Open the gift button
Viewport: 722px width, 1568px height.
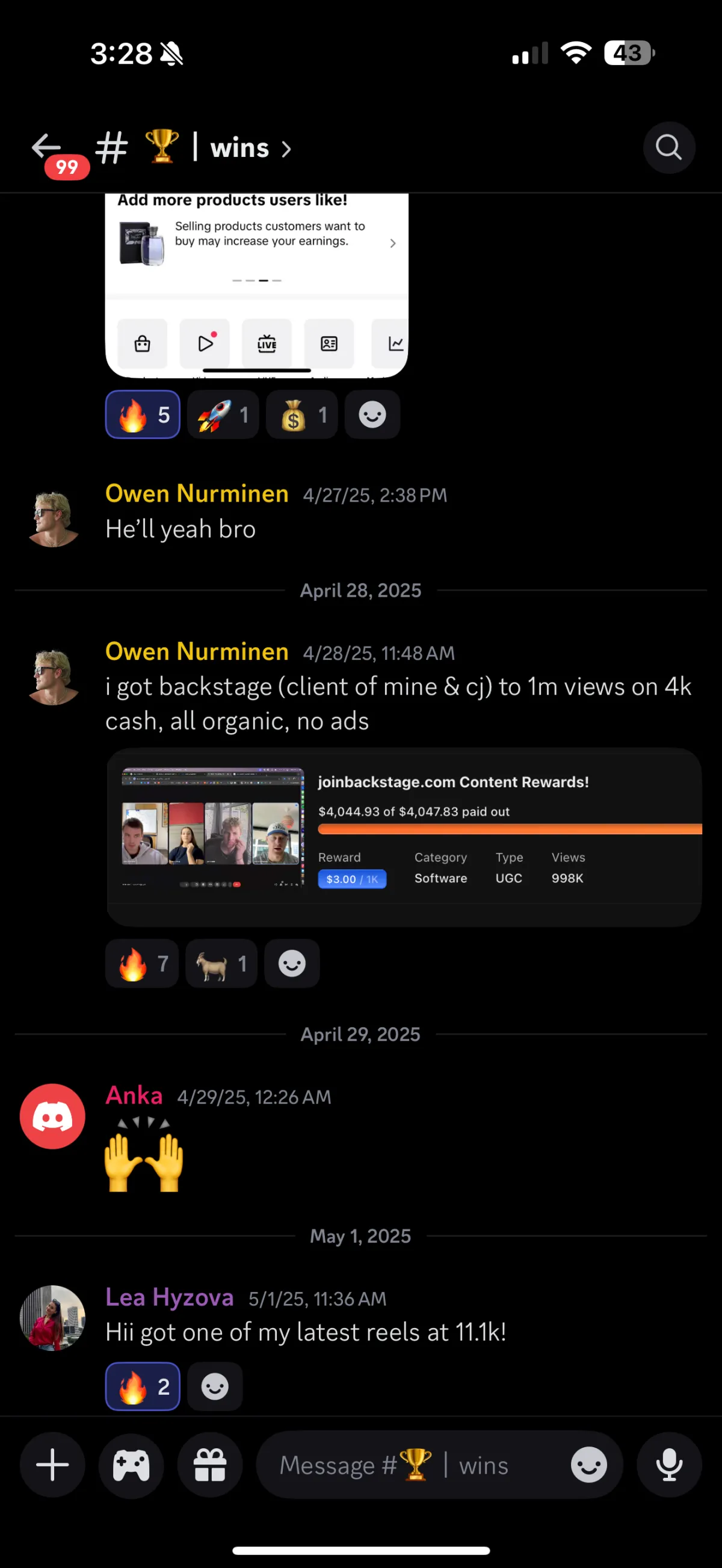[210, 1465]
